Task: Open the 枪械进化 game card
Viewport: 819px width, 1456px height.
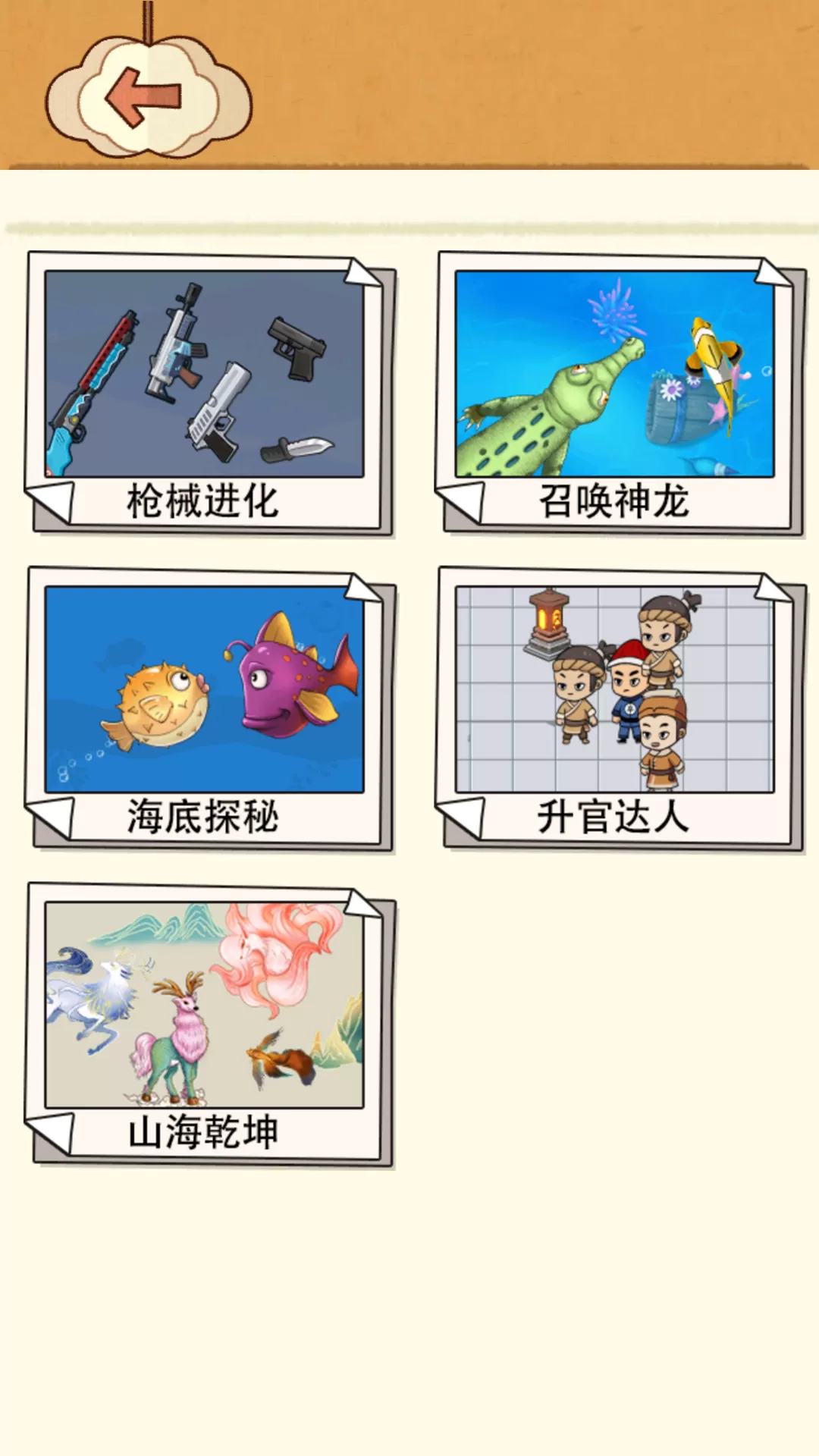Action: pos(205,391)
